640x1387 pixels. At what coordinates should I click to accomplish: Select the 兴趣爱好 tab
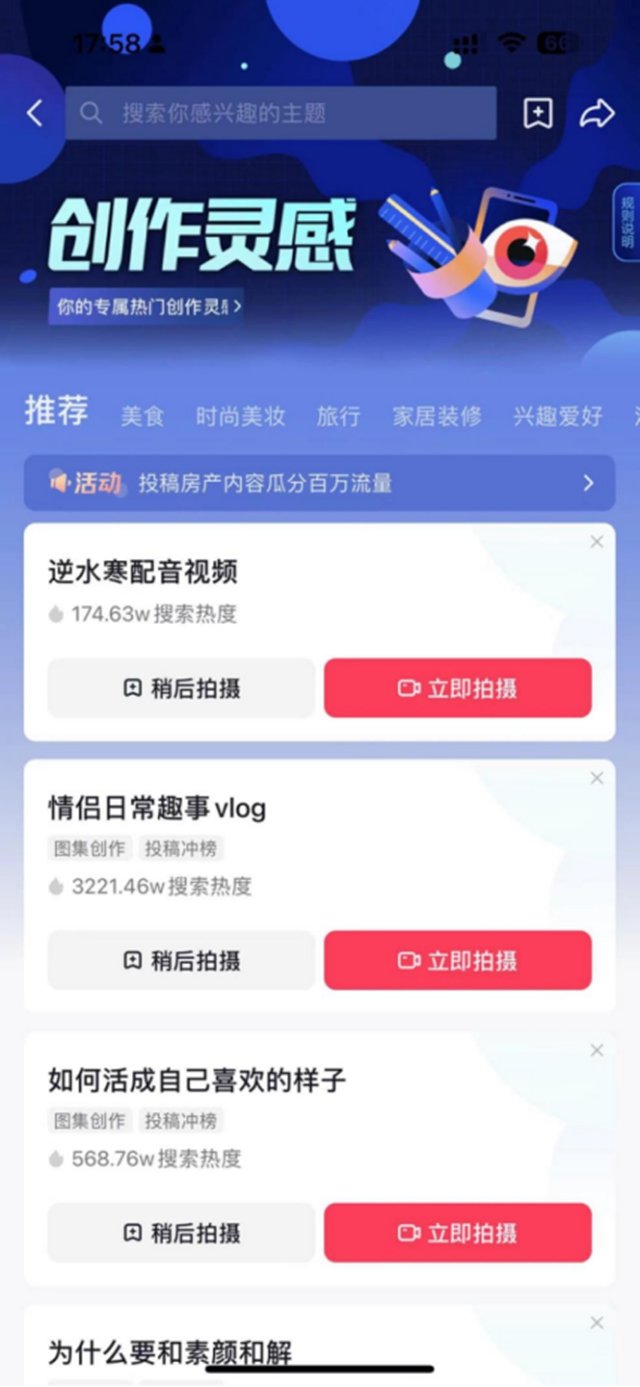[557, 416]
